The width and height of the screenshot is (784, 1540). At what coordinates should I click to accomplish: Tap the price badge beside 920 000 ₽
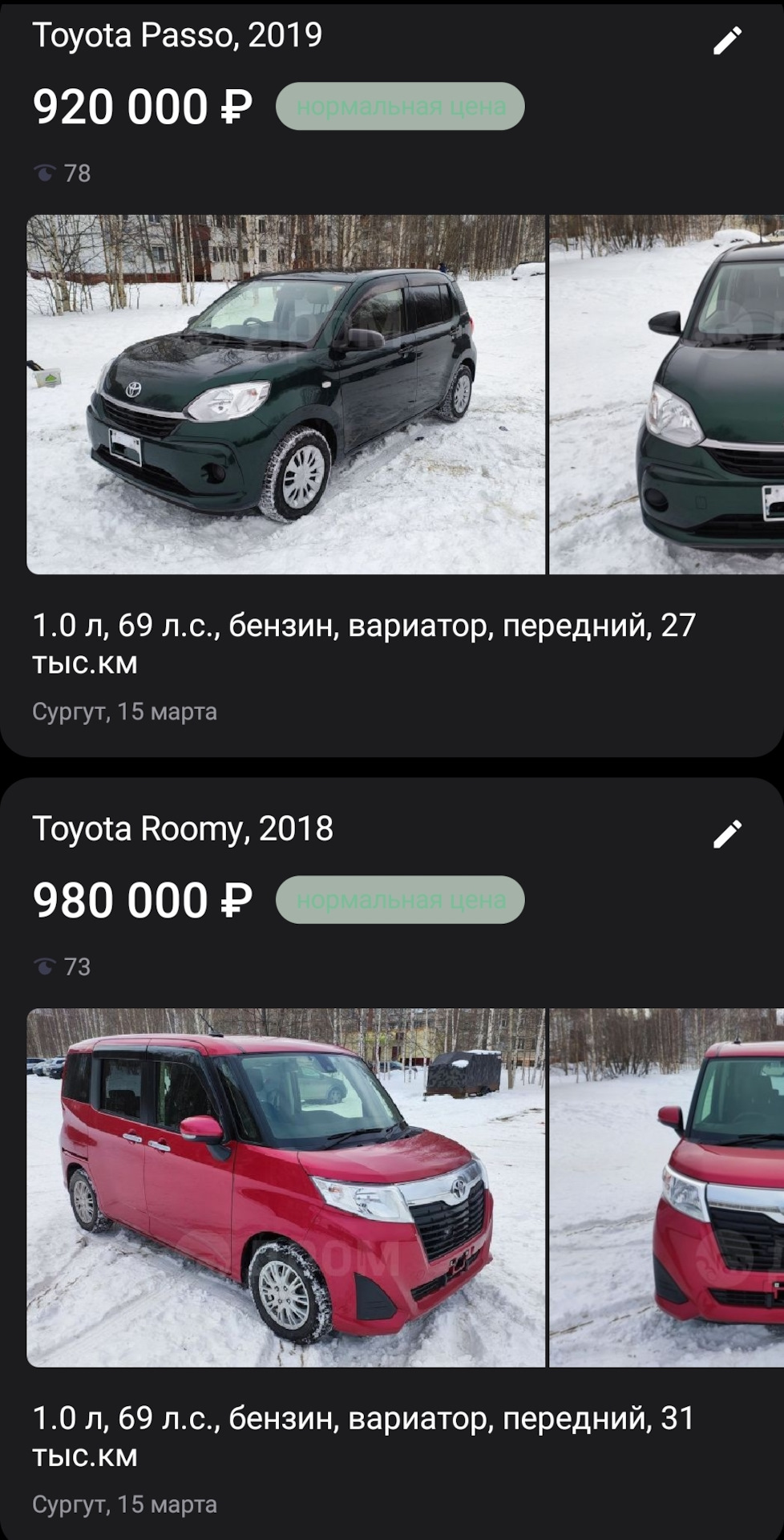tap(400, 107)
